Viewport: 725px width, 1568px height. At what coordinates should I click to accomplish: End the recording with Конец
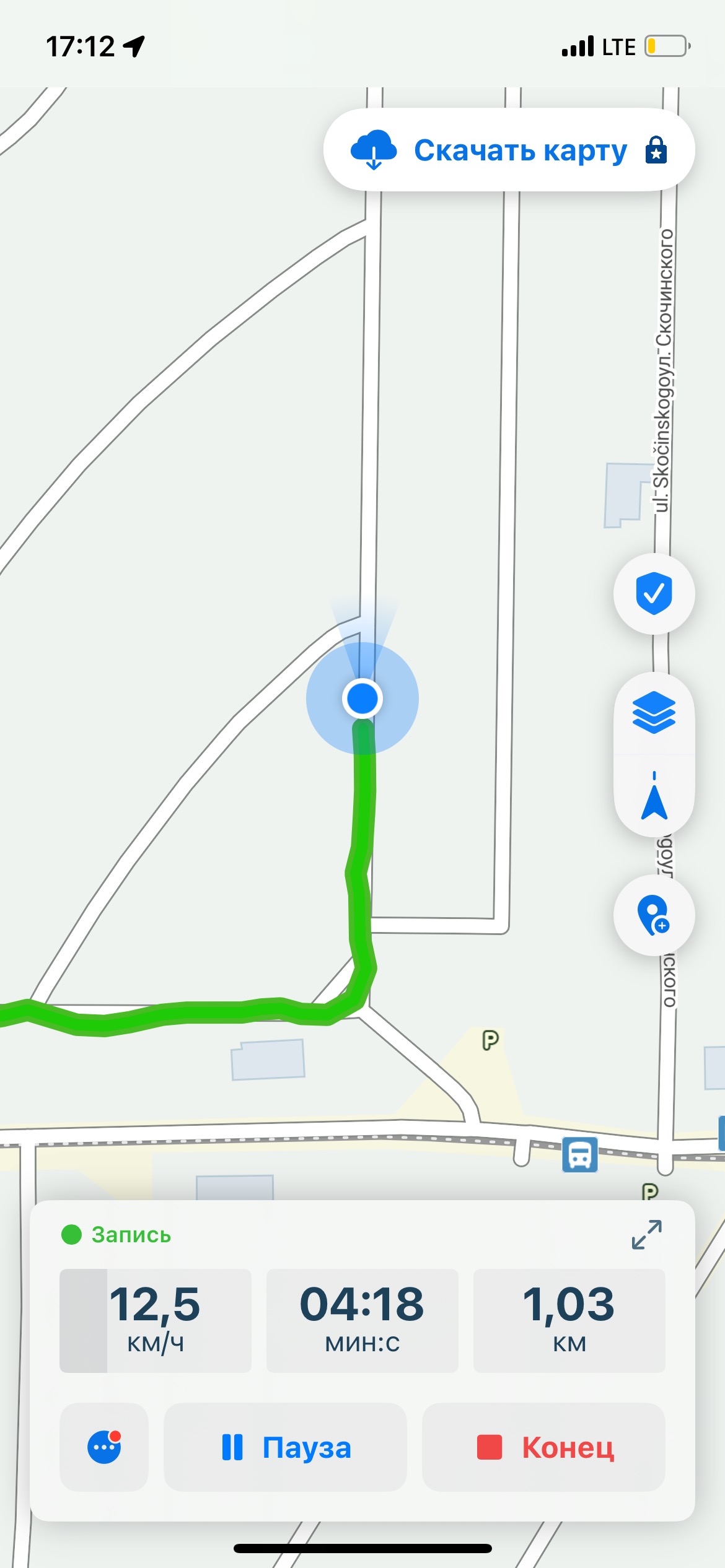click(x=543, y=1447)
